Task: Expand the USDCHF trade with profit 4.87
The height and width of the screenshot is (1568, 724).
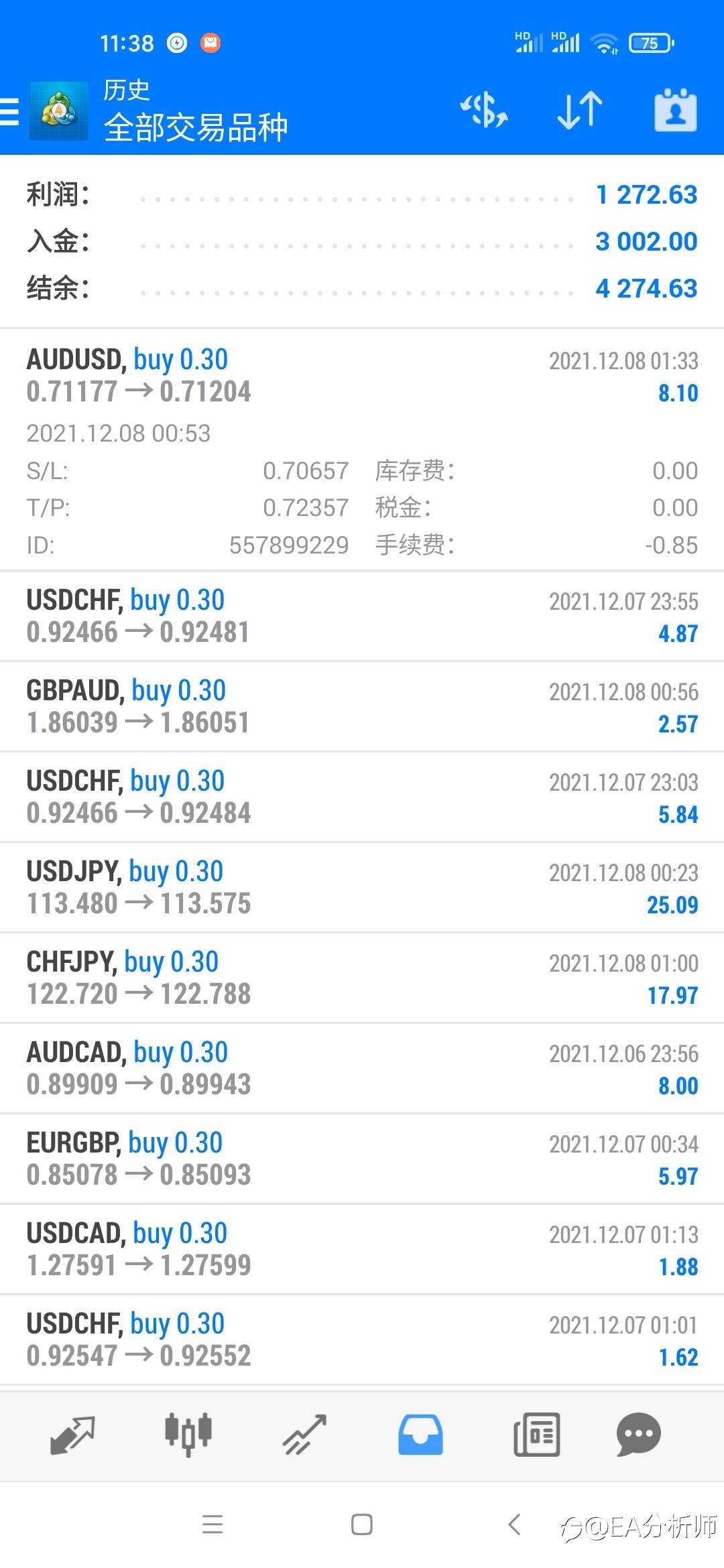Action: click(x=362, y=616)
